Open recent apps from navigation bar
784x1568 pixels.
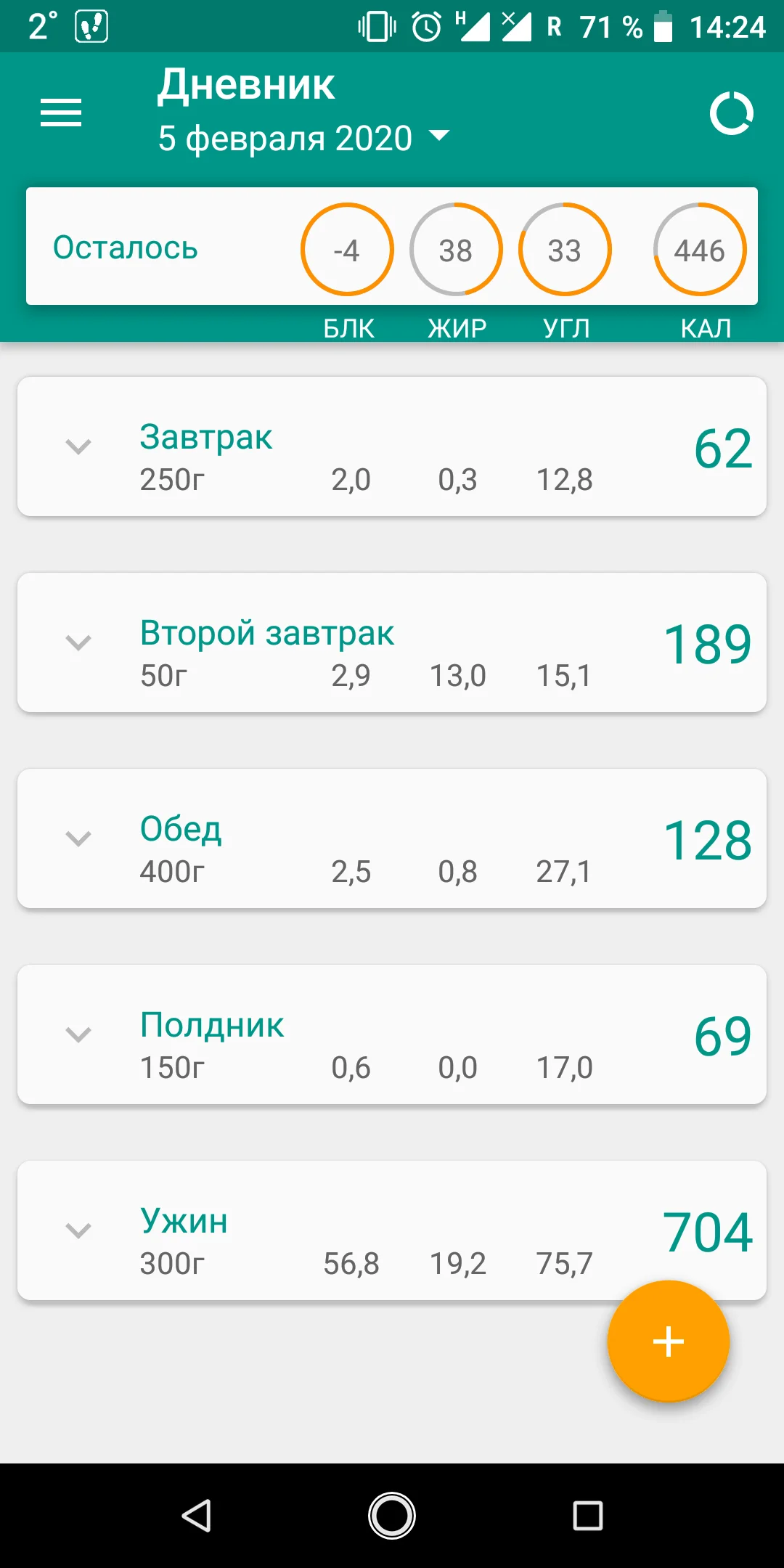587,1516
